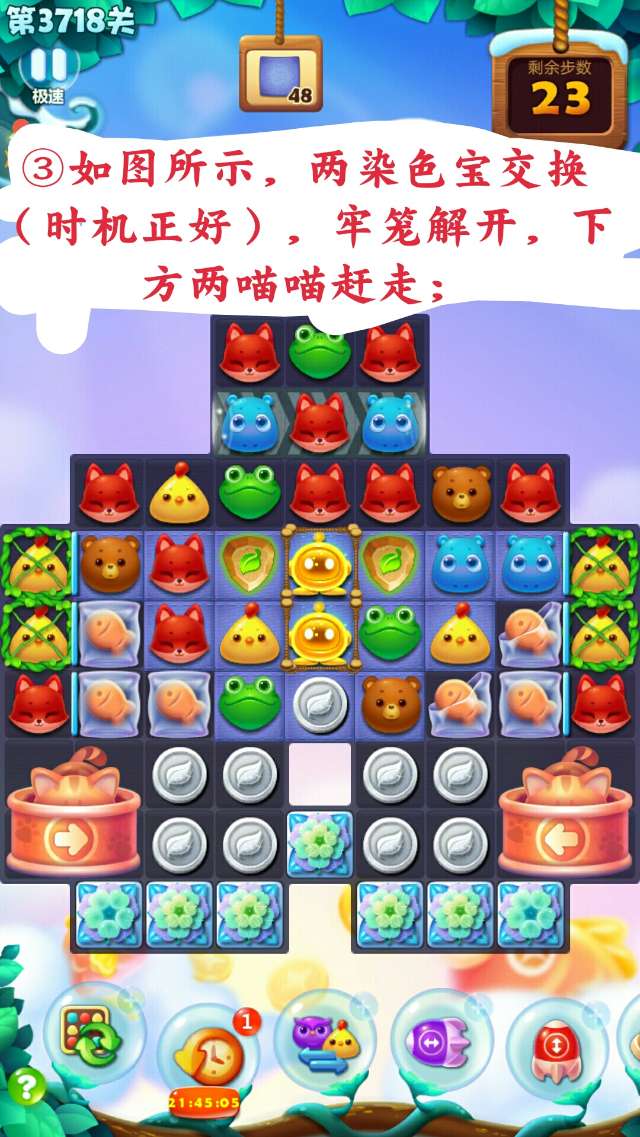This screenshot has height=1137, width=640.
Task: Select the clock extra-steps booster
Action: [206, 1048]
